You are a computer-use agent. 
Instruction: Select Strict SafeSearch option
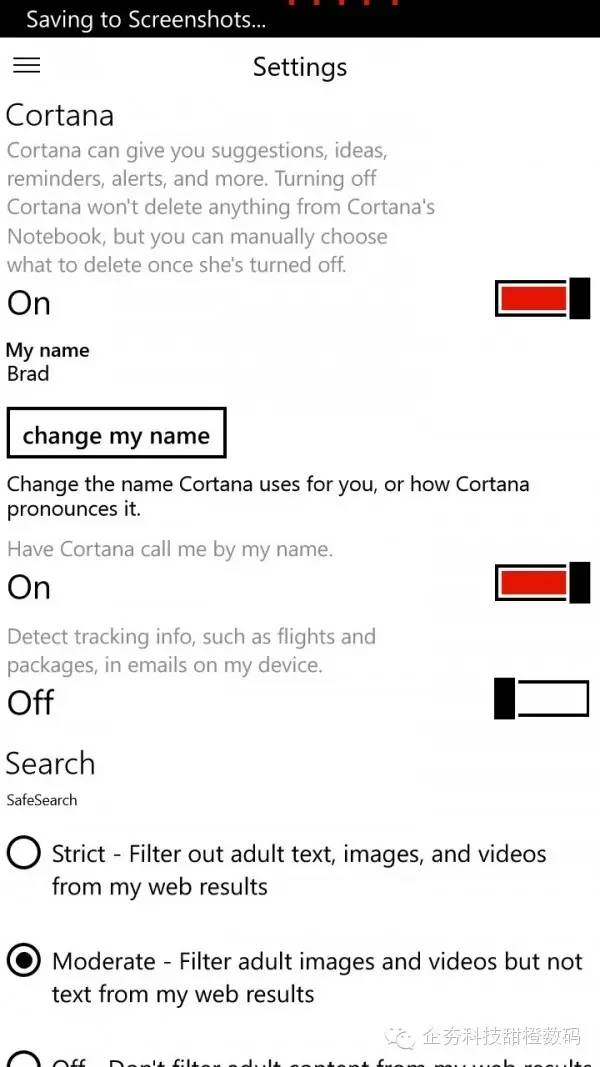(24, 853)
